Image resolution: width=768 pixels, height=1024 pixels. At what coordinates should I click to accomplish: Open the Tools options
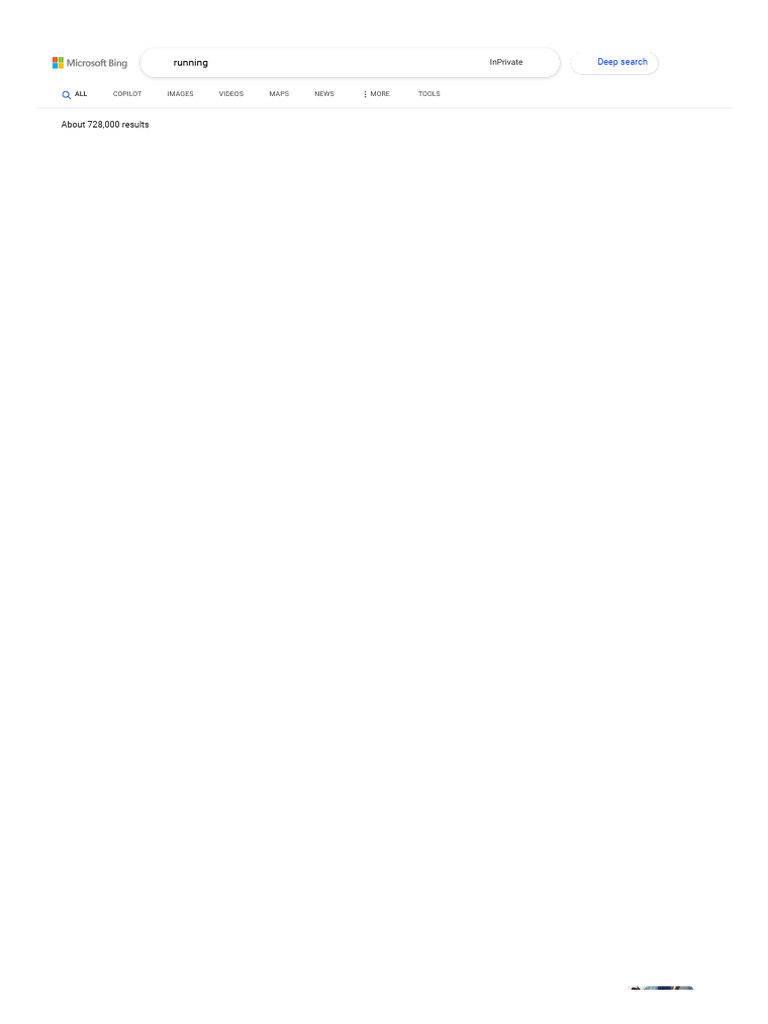429,94
